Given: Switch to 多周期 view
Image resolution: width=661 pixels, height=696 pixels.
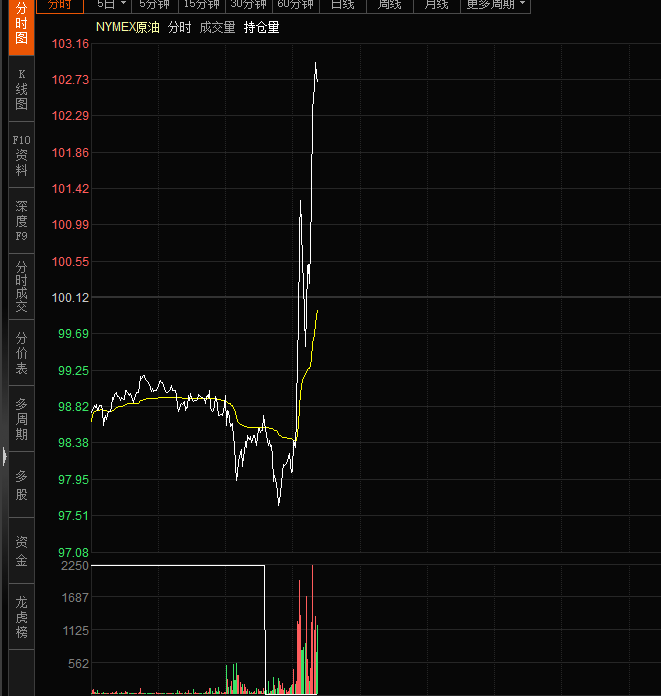Looking at the screenshot, I should [x=22, y=419].
